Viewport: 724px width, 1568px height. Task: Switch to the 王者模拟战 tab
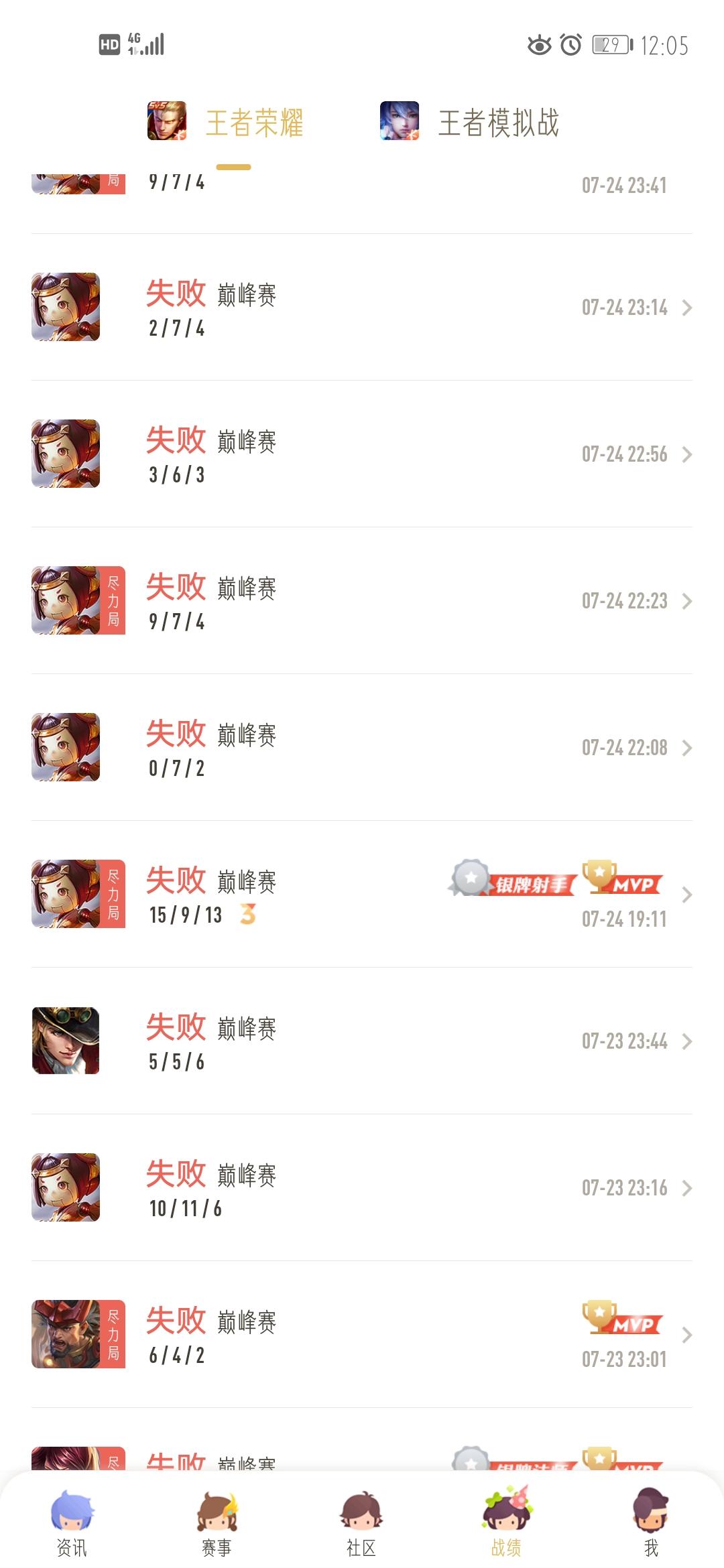click(x=469, y=123)
